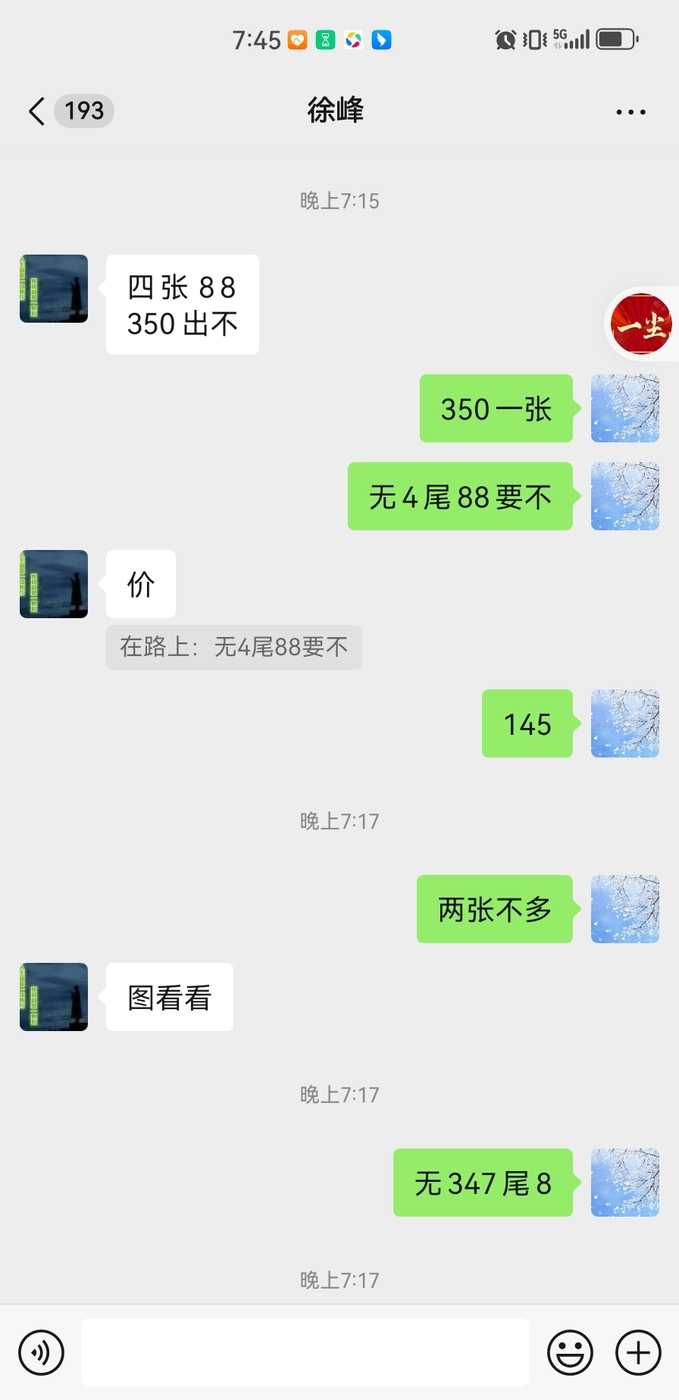Screen dimensions: 679x1400
Task: Switch to voice input mode
Action: tap(41, 1353)
